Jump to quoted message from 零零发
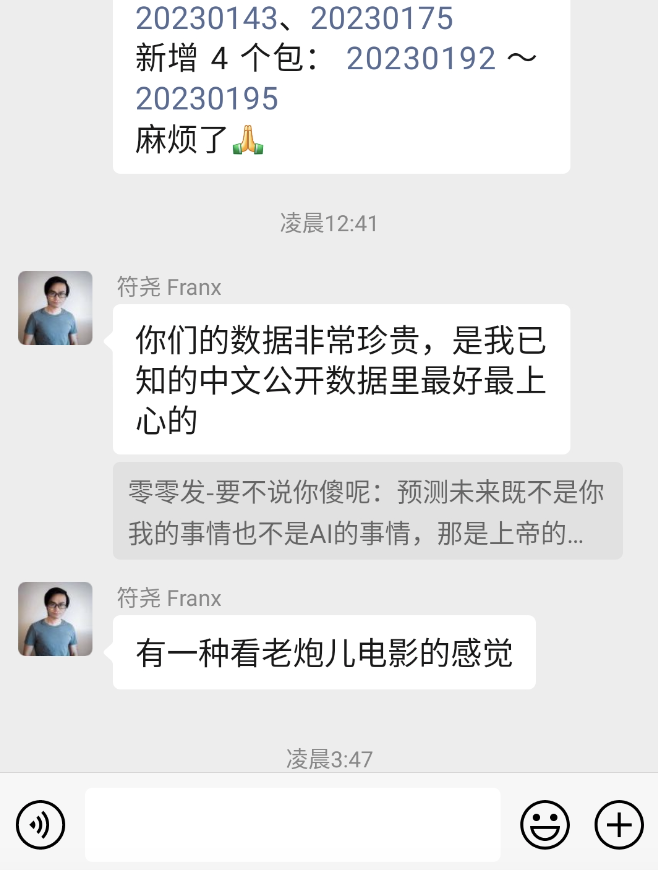The image size is (658, 870). pyautogui.click(x=367, y=511)
